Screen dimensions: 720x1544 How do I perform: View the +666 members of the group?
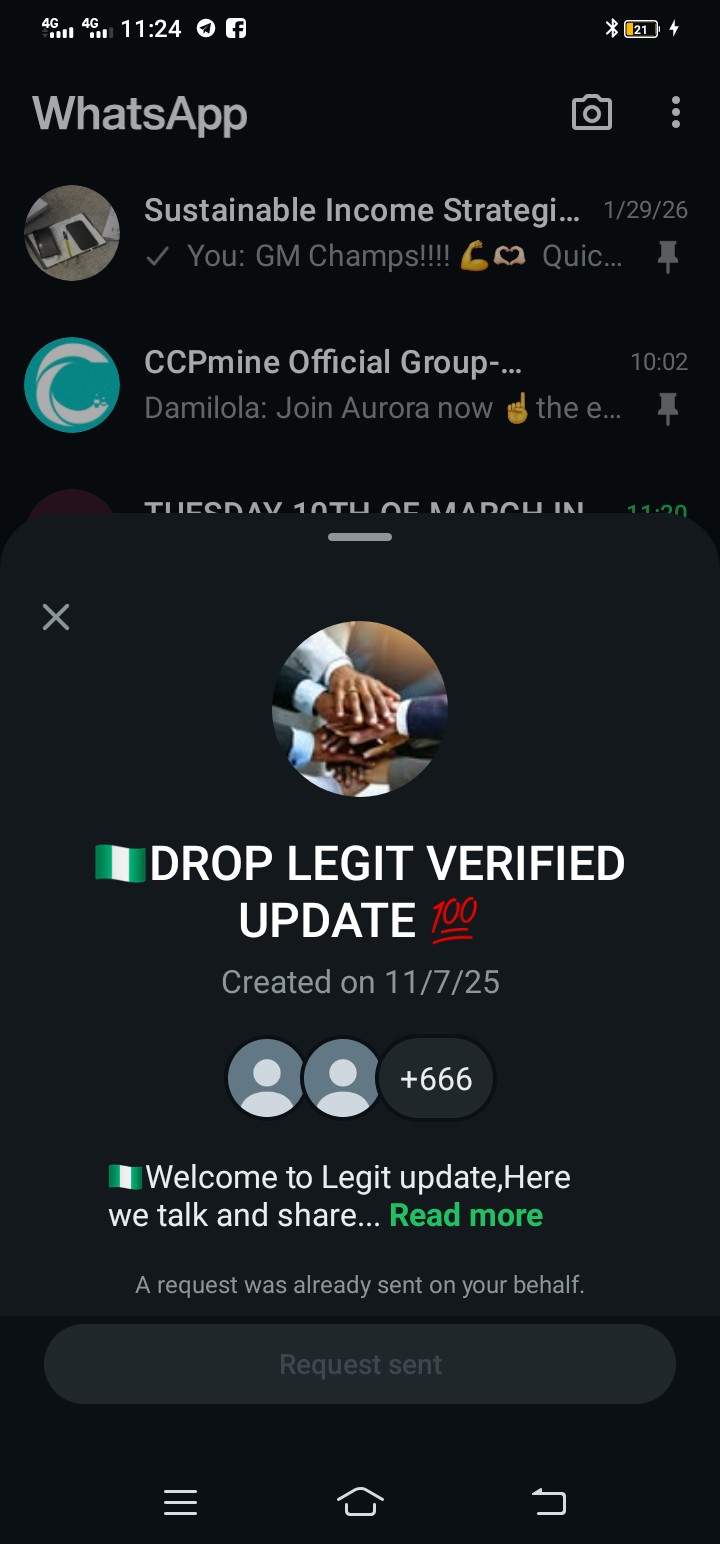[436, 1079]
